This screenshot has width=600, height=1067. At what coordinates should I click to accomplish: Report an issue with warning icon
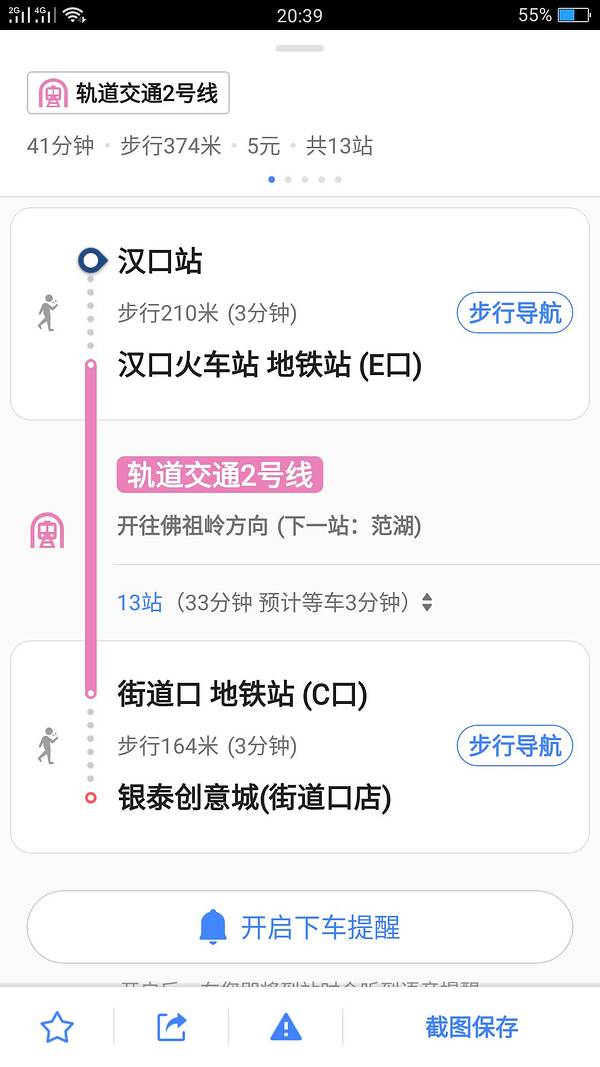pos(286,1026)
